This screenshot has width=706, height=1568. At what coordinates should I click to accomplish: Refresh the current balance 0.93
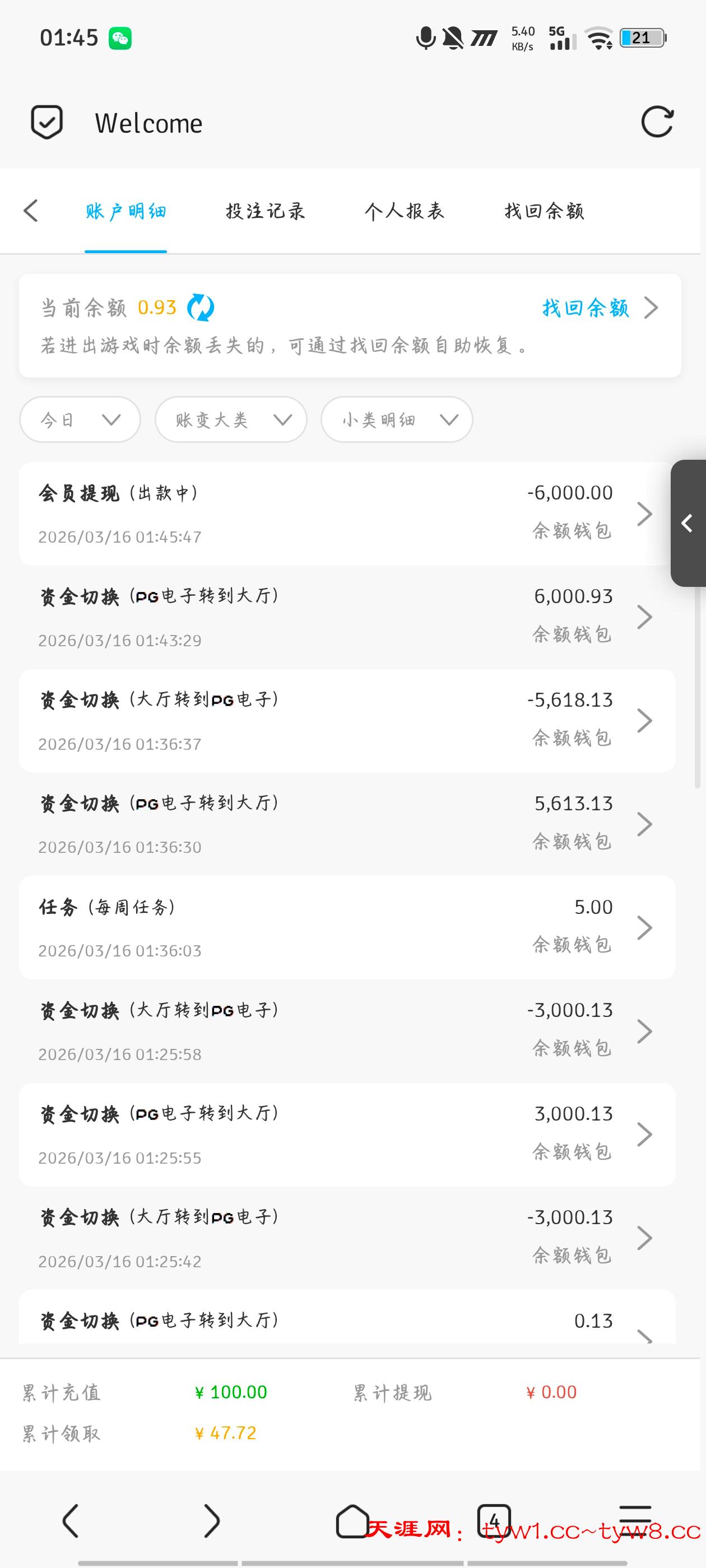201,307
